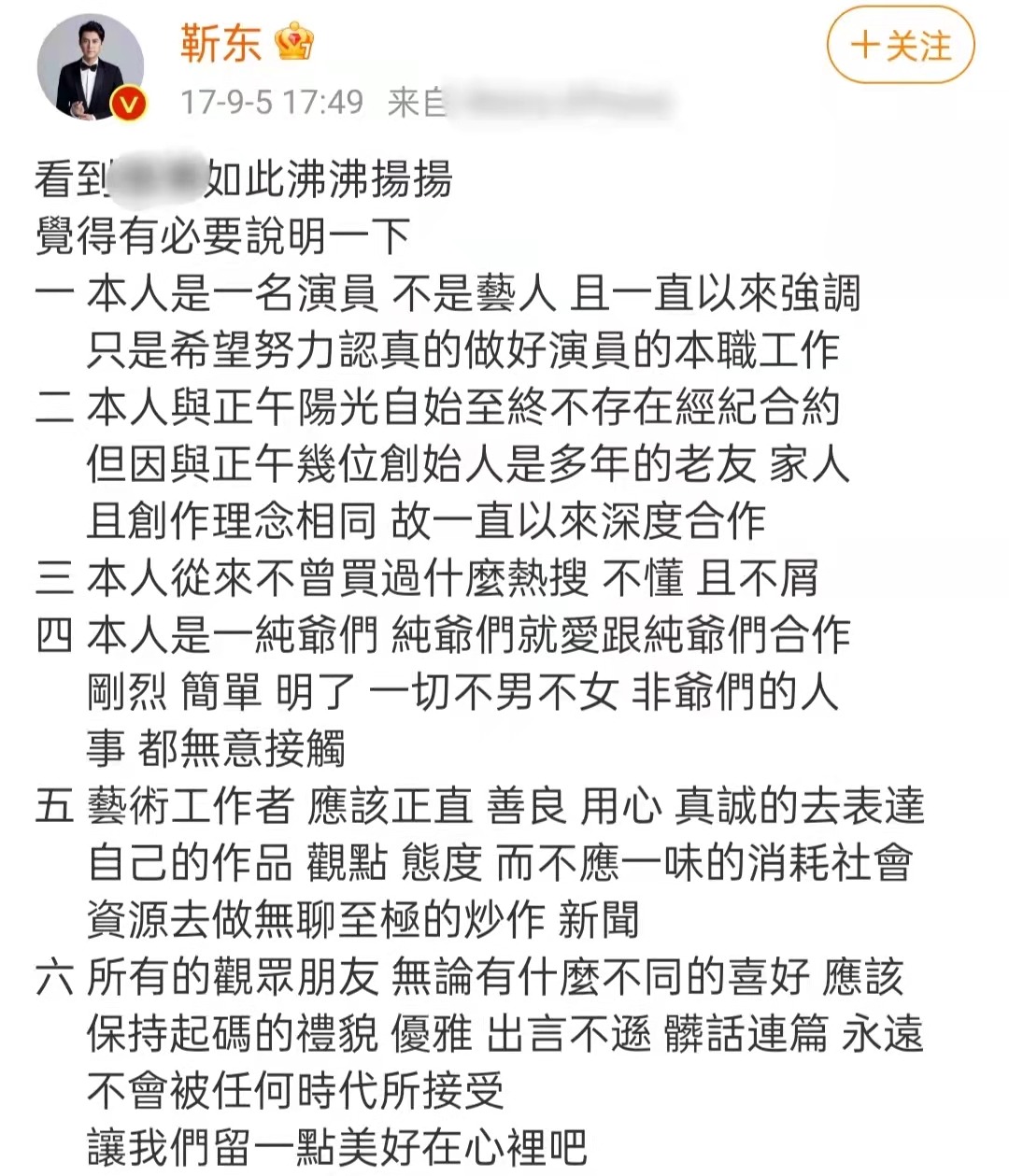The width and height of the screenshot is (1009, 1176).
Task: Follow 靳东 with the 关注 button
Action: pos(900,46)
